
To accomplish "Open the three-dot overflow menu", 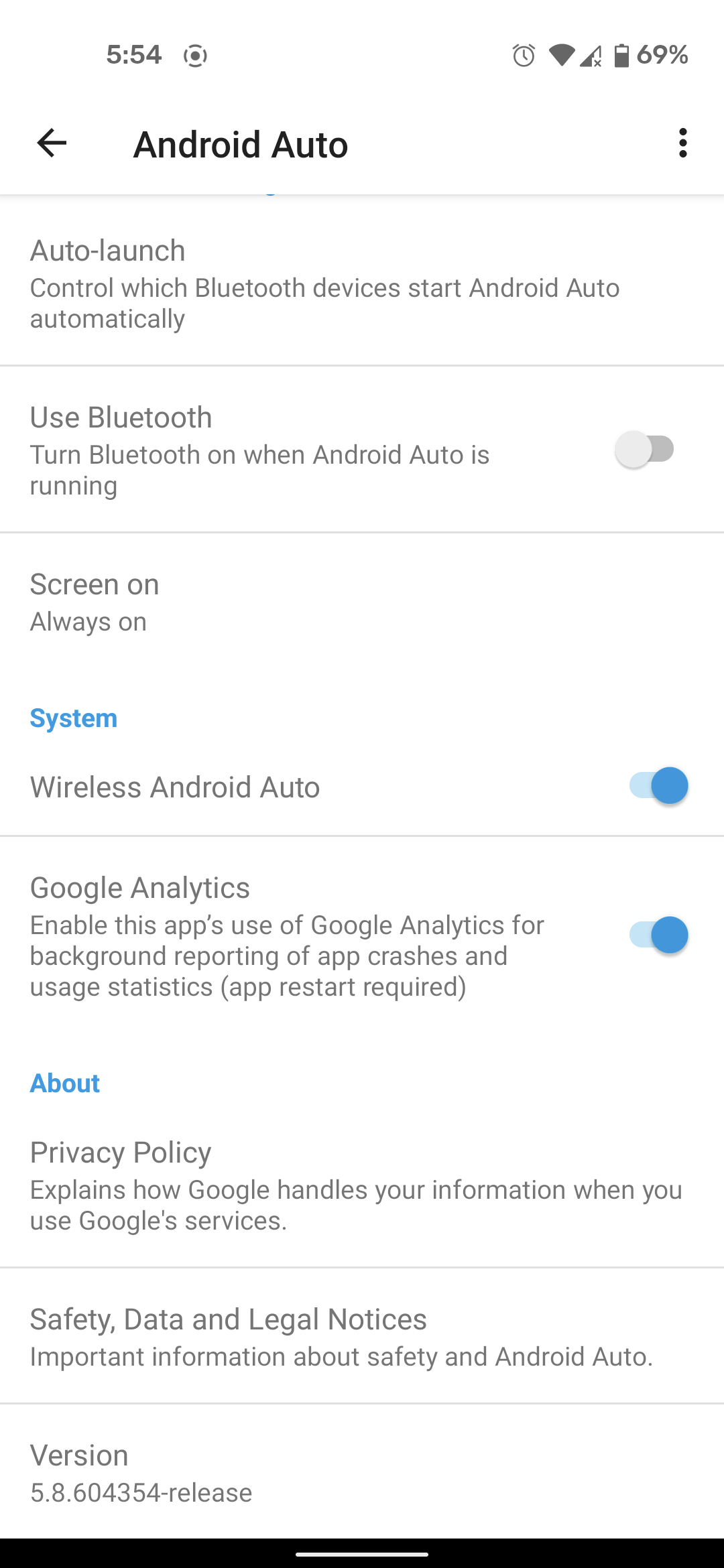I will click(x=682, y=143).
